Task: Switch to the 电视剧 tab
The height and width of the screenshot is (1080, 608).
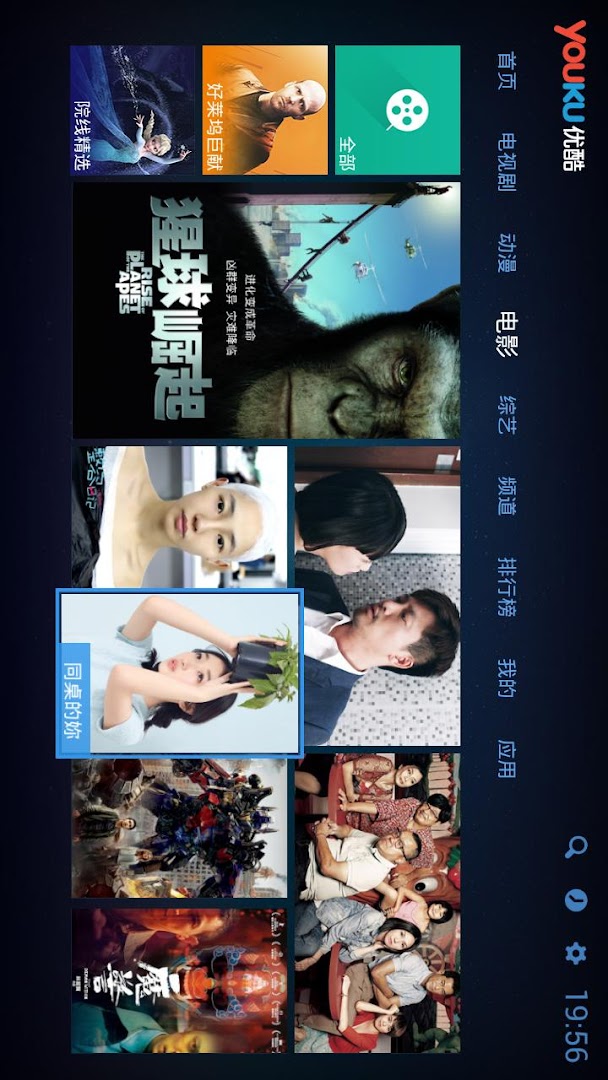Action: (507, 161)
